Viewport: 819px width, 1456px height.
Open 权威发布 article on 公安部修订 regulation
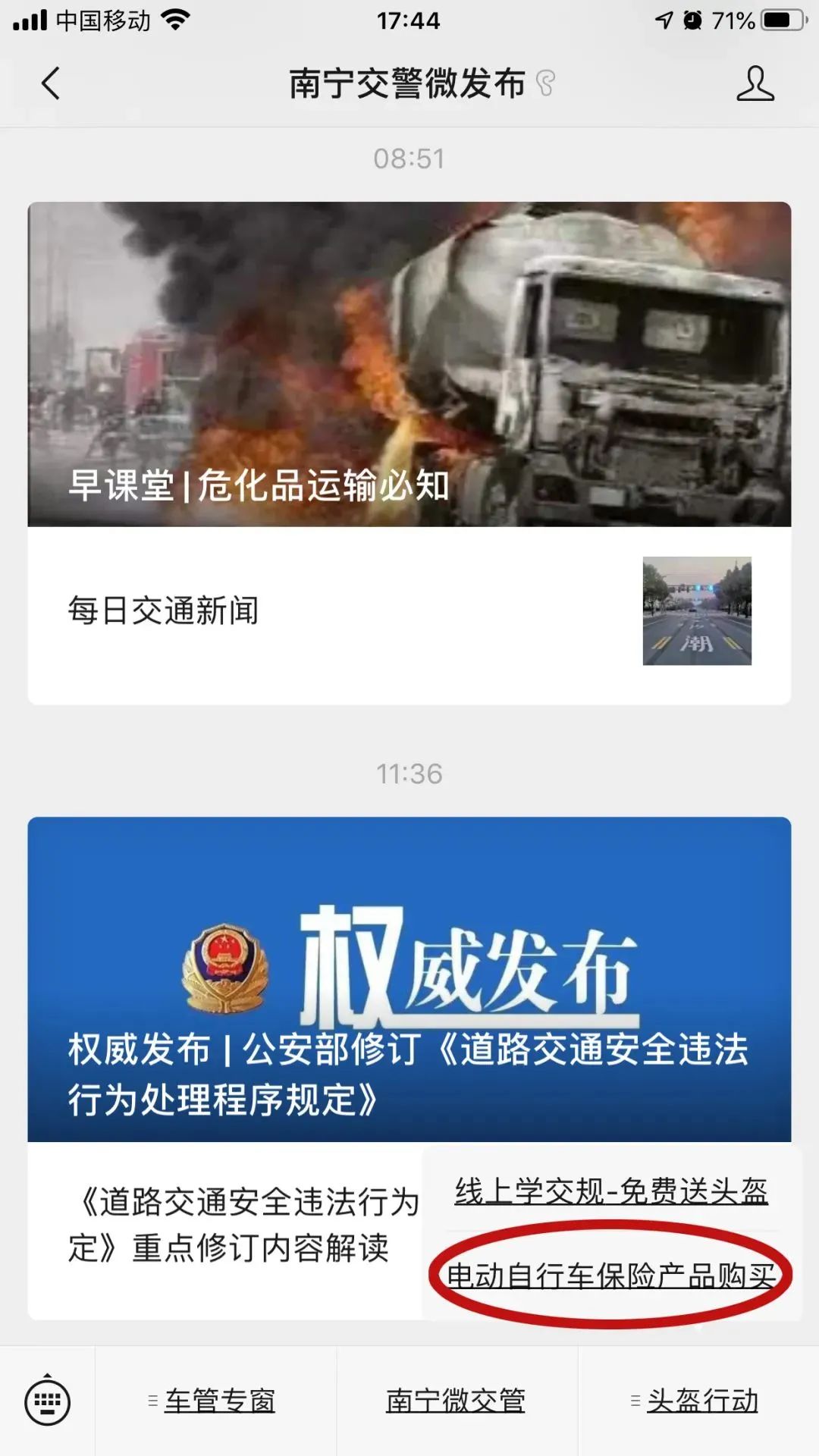[409, 978]
